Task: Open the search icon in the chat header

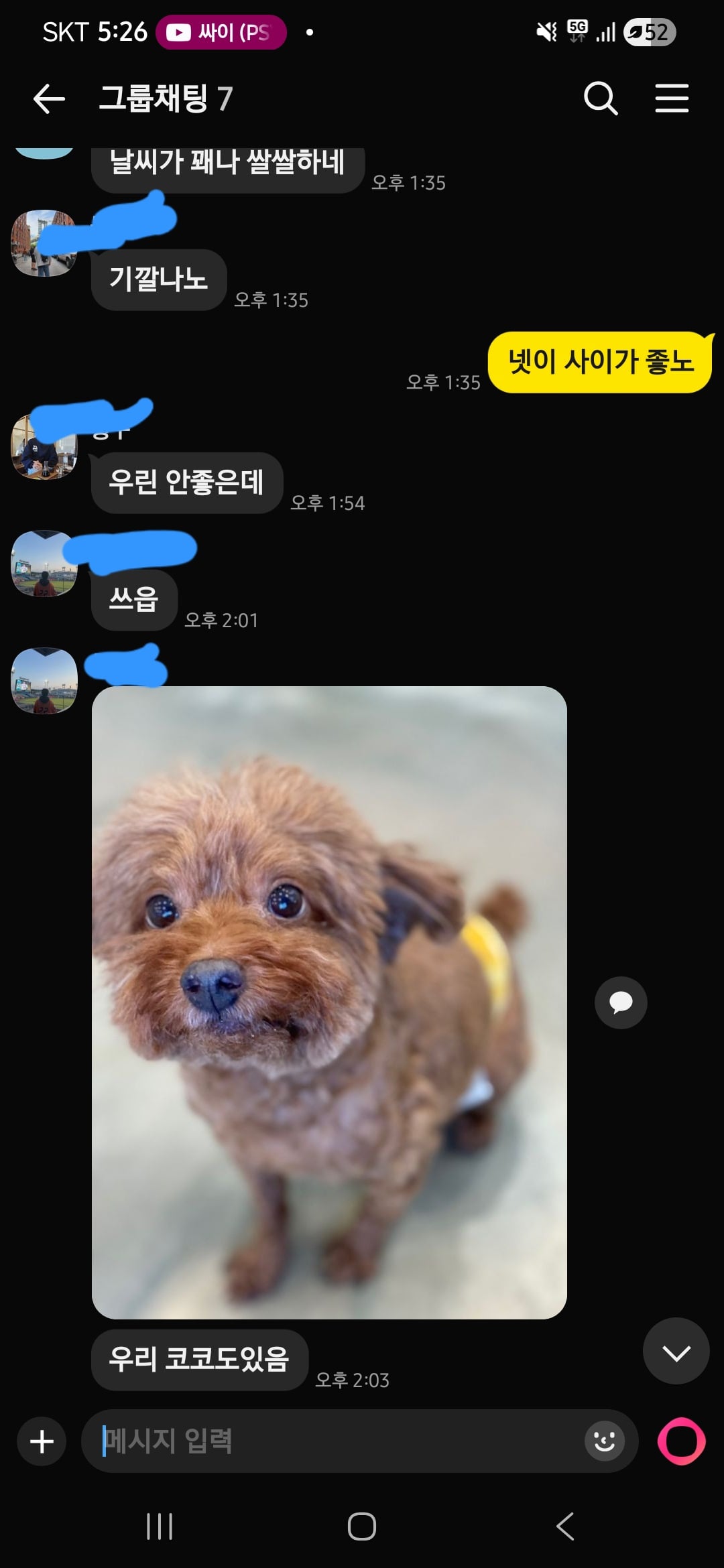Action: click(600, 98)
